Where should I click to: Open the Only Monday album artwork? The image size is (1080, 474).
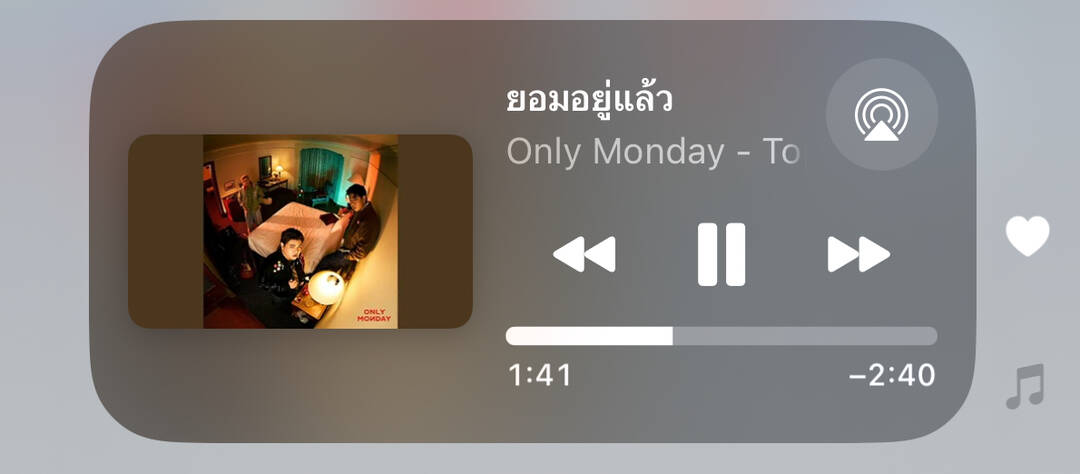300,232
